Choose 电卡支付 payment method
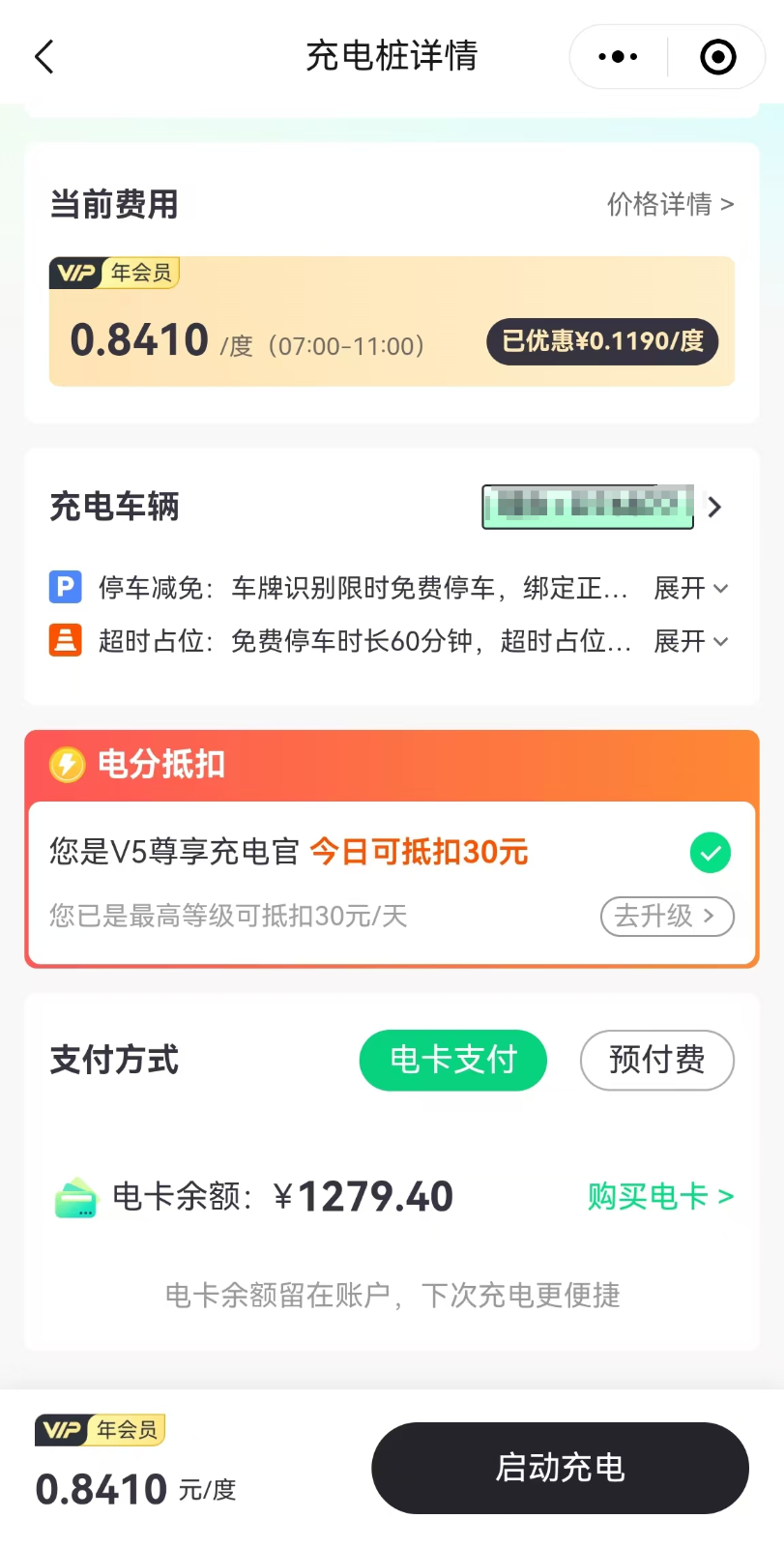784x1547 pixels. click(453, 1060)
